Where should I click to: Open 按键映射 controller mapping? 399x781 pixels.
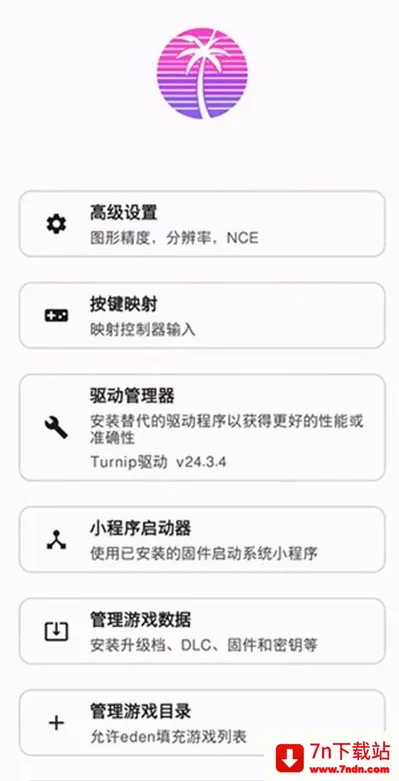[x=202, y=315]
